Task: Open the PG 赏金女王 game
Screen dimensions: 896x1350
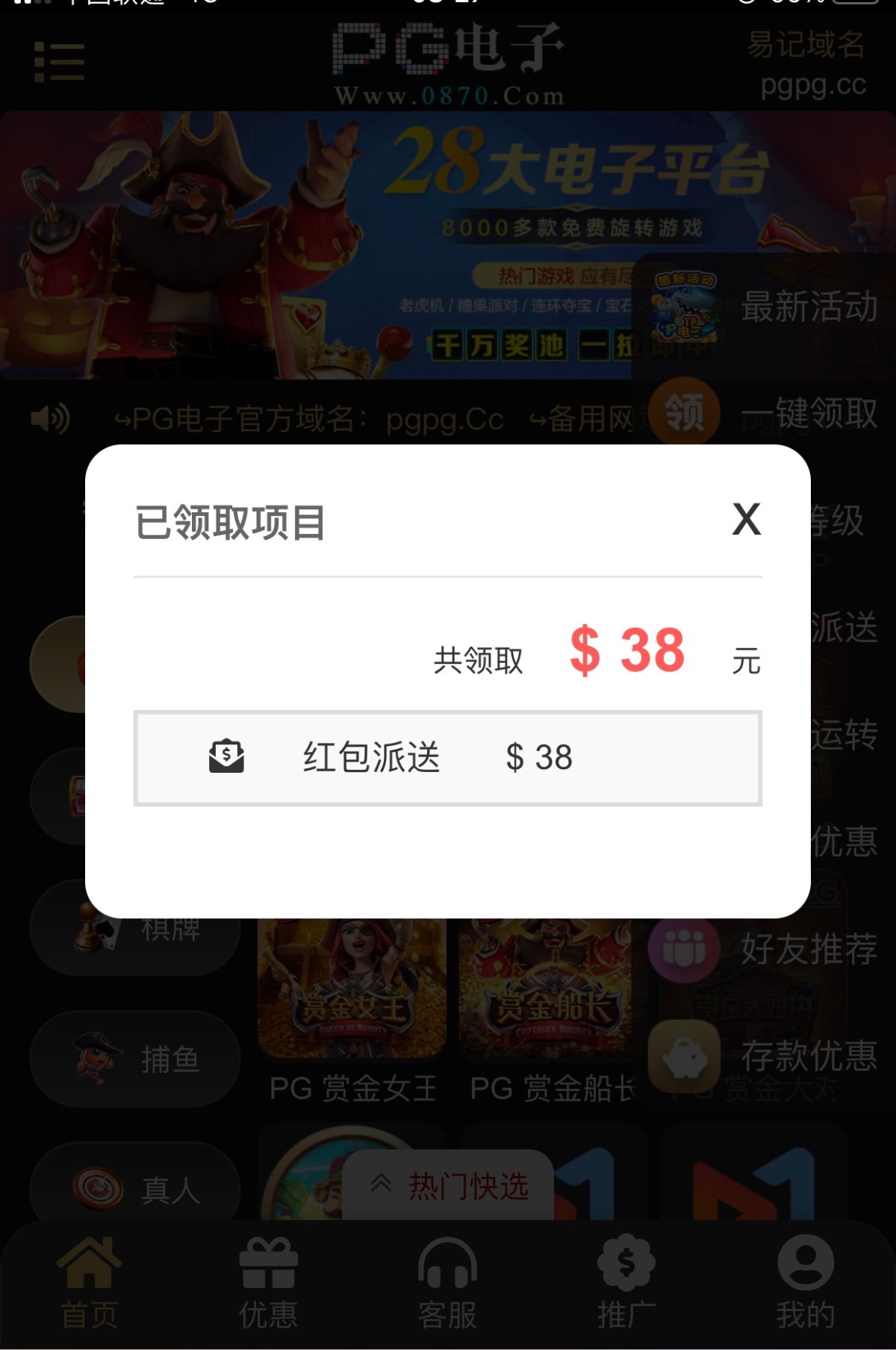Action: point(352,993)
